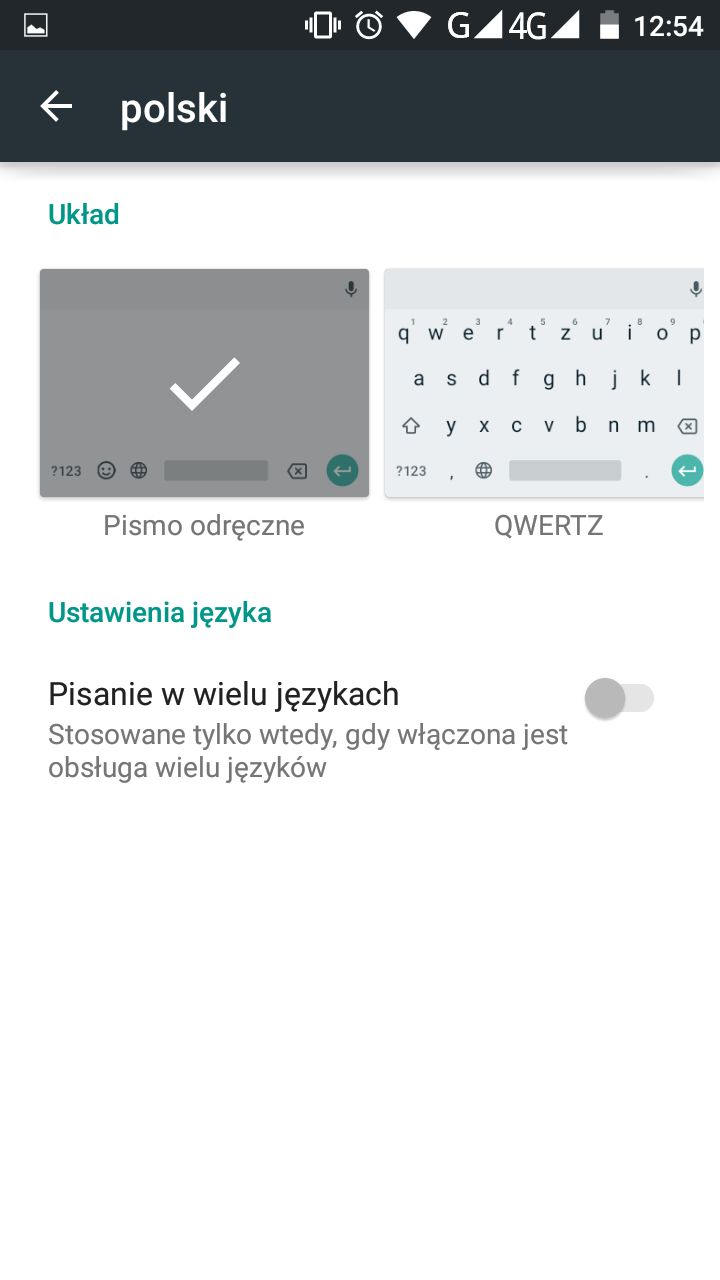Open the QWERTZ layout option
Screen dimensions: 720x1280
pos(548,382)
